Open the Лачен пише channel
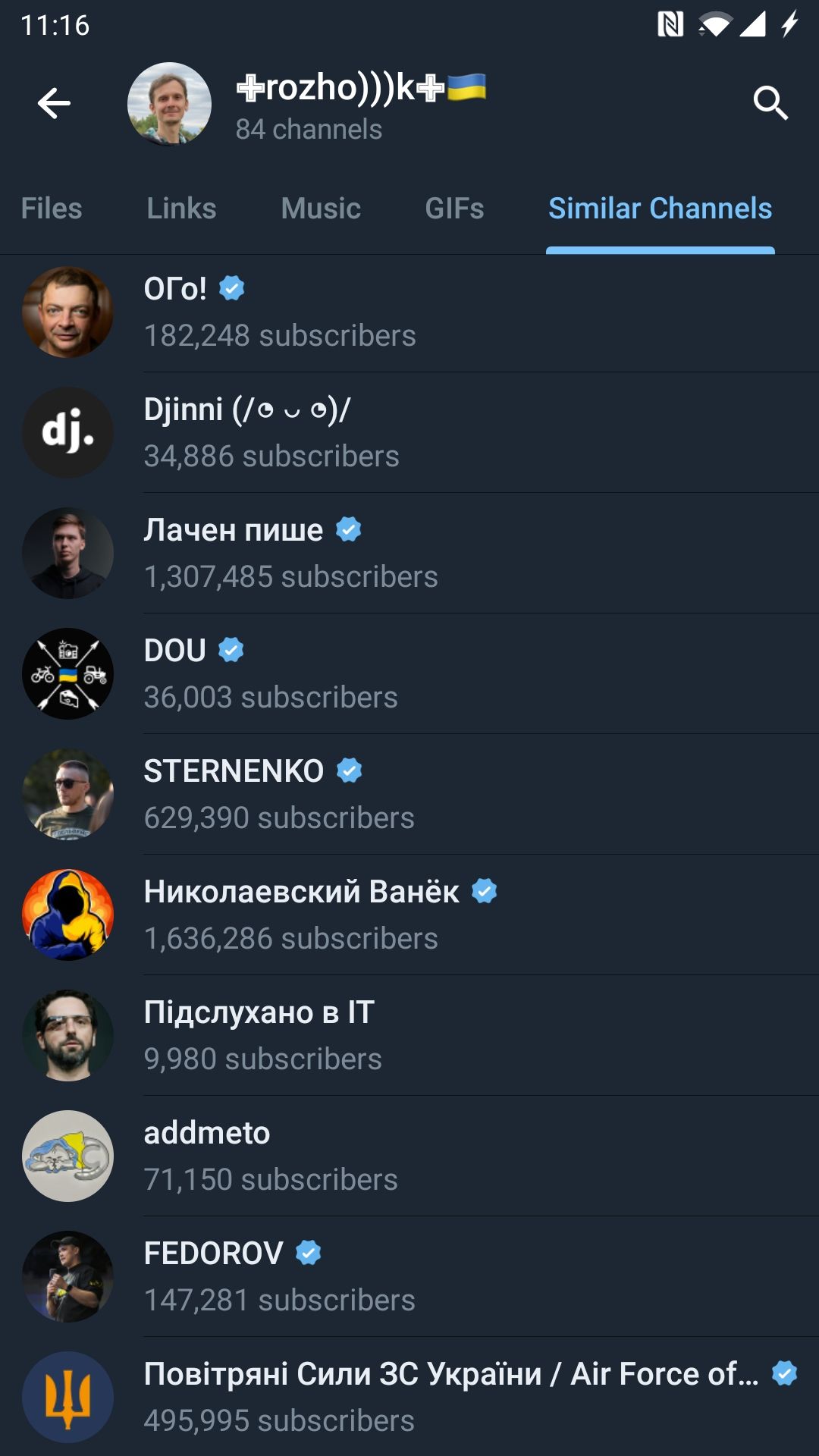This screenshot has height=1456, width=819. (x=409, y=553)
